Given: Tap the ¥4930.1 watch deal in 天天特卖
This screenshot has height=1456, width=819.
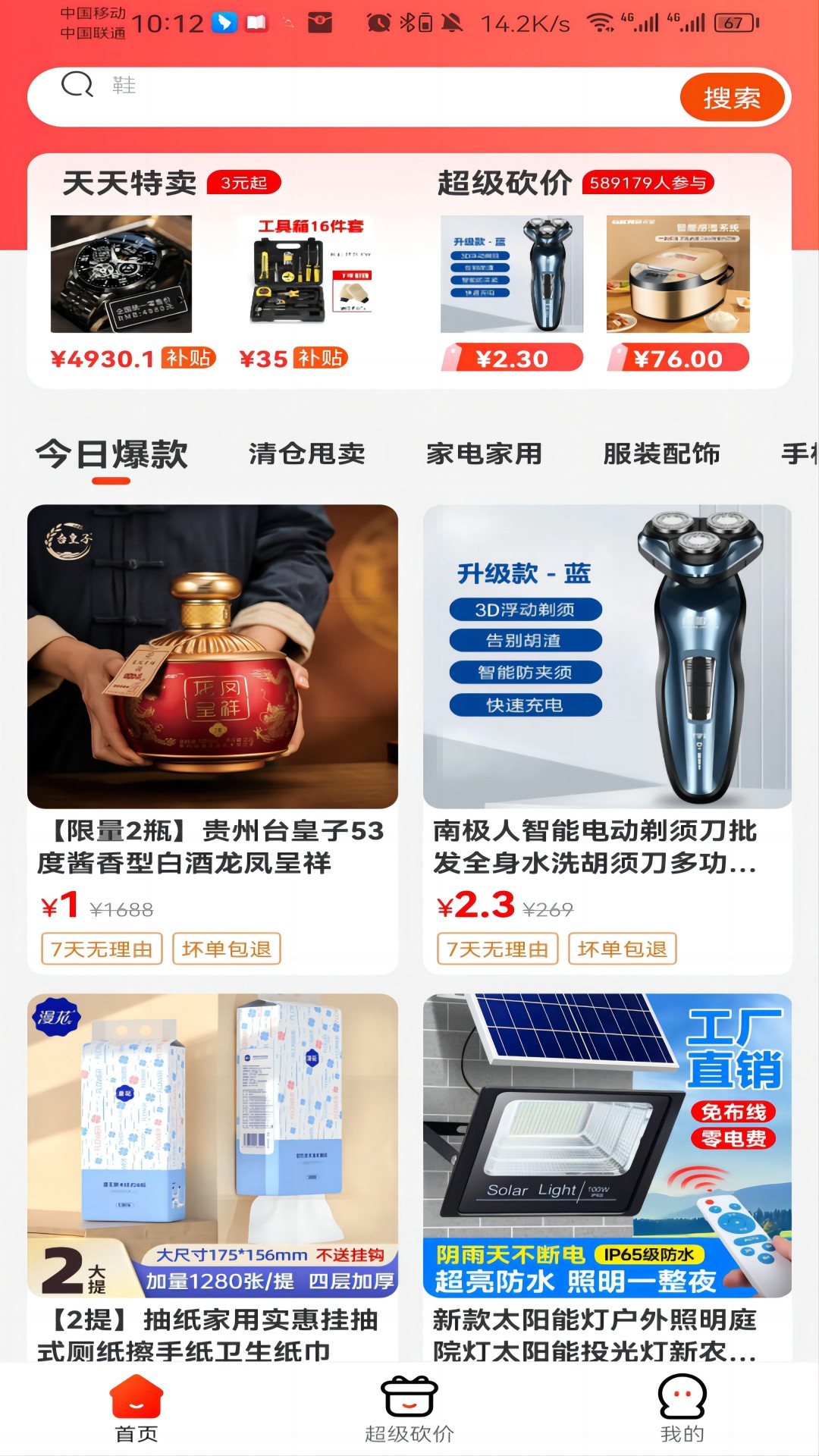Looking at the screenshot, I should tap(121, 277).
